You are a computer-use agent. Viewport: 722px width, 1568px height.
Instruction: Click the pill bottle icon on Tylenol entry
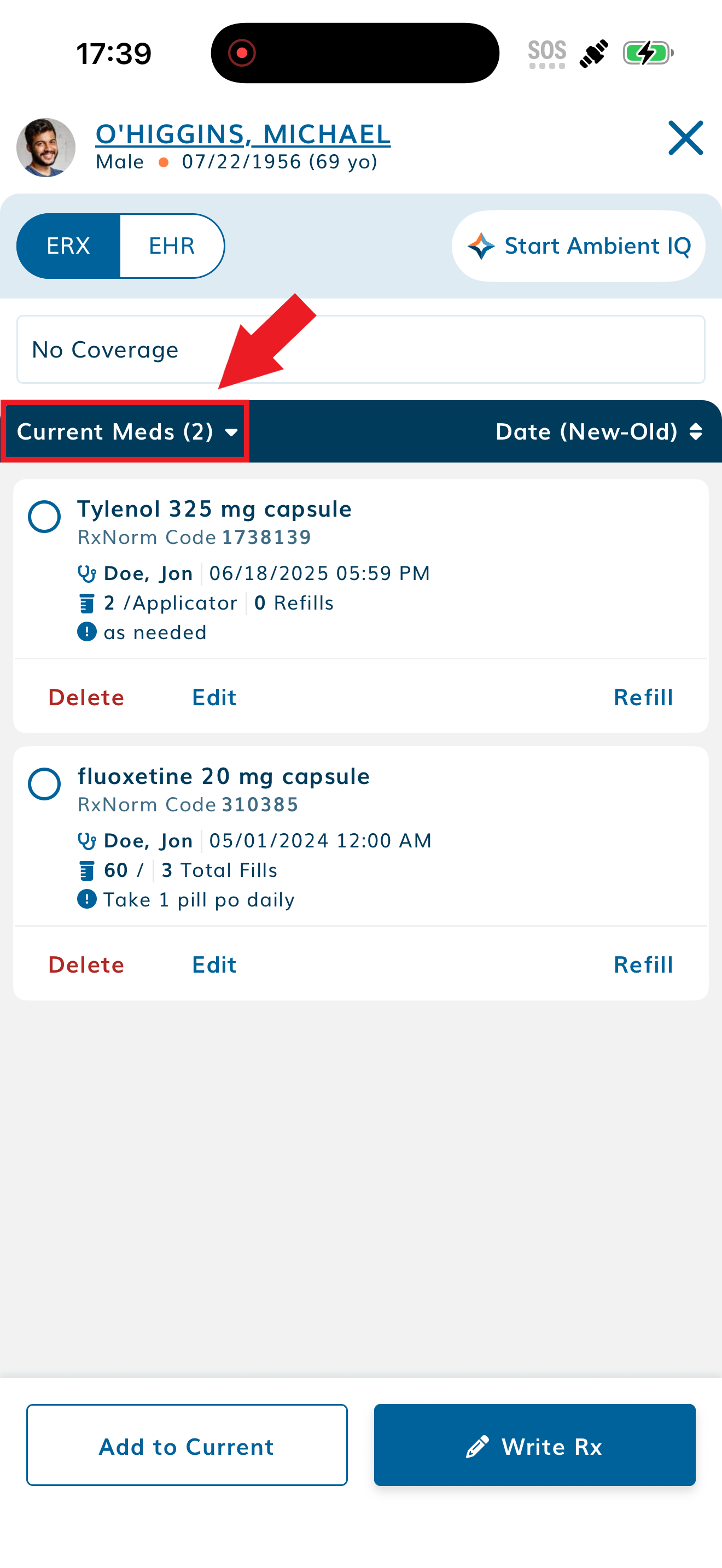point(86,602)
